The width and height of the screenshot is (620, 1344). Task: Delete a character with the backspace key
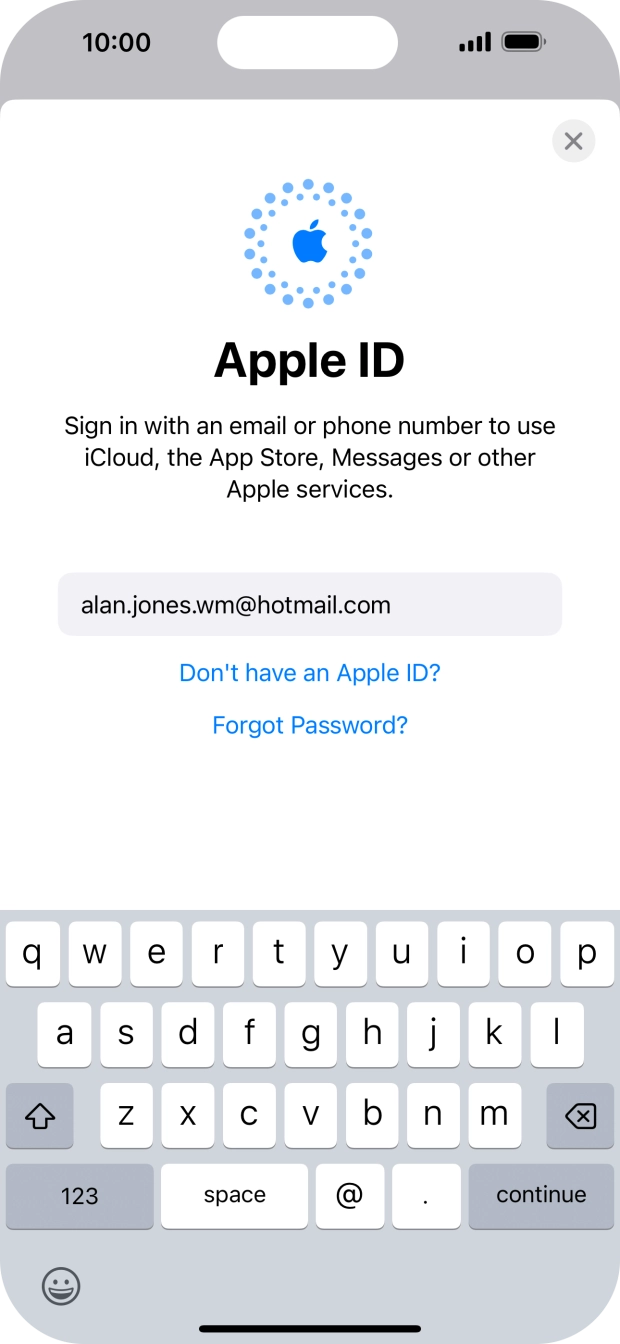click(580, 1116)
